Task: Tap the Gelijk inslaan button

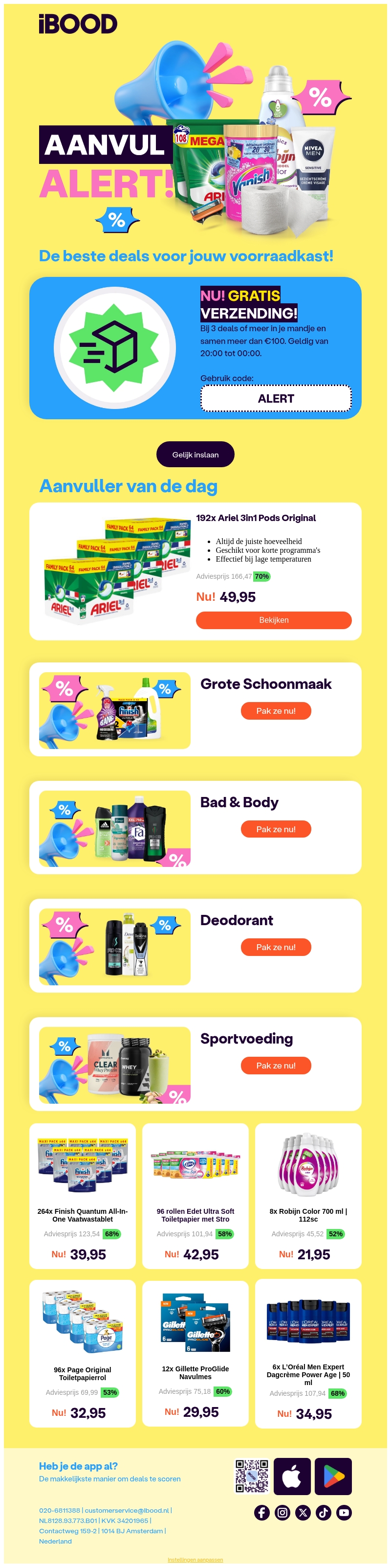Action: coord(195,454)
